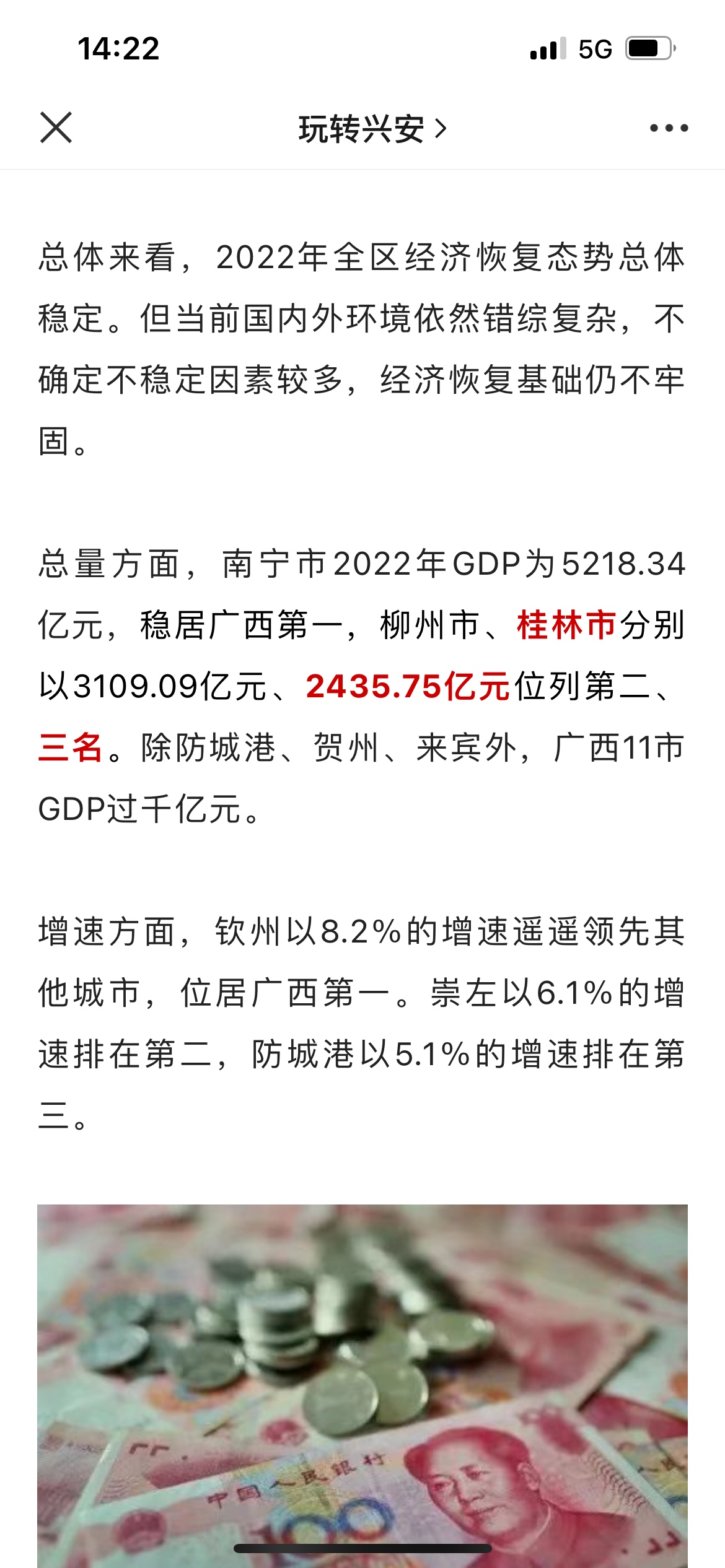
Task: Open the 玩转兴安 account page
Action: coord(372,129)
